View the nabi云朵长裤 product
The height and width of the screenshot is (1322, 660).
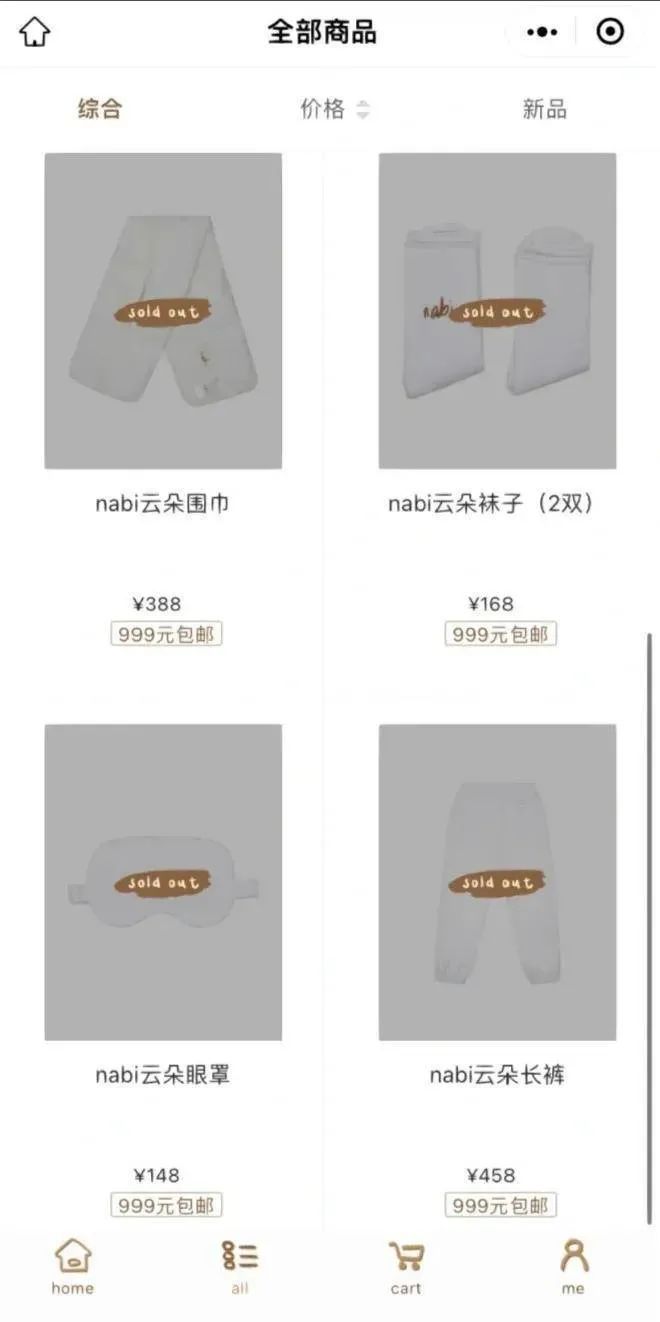[497, 882]
